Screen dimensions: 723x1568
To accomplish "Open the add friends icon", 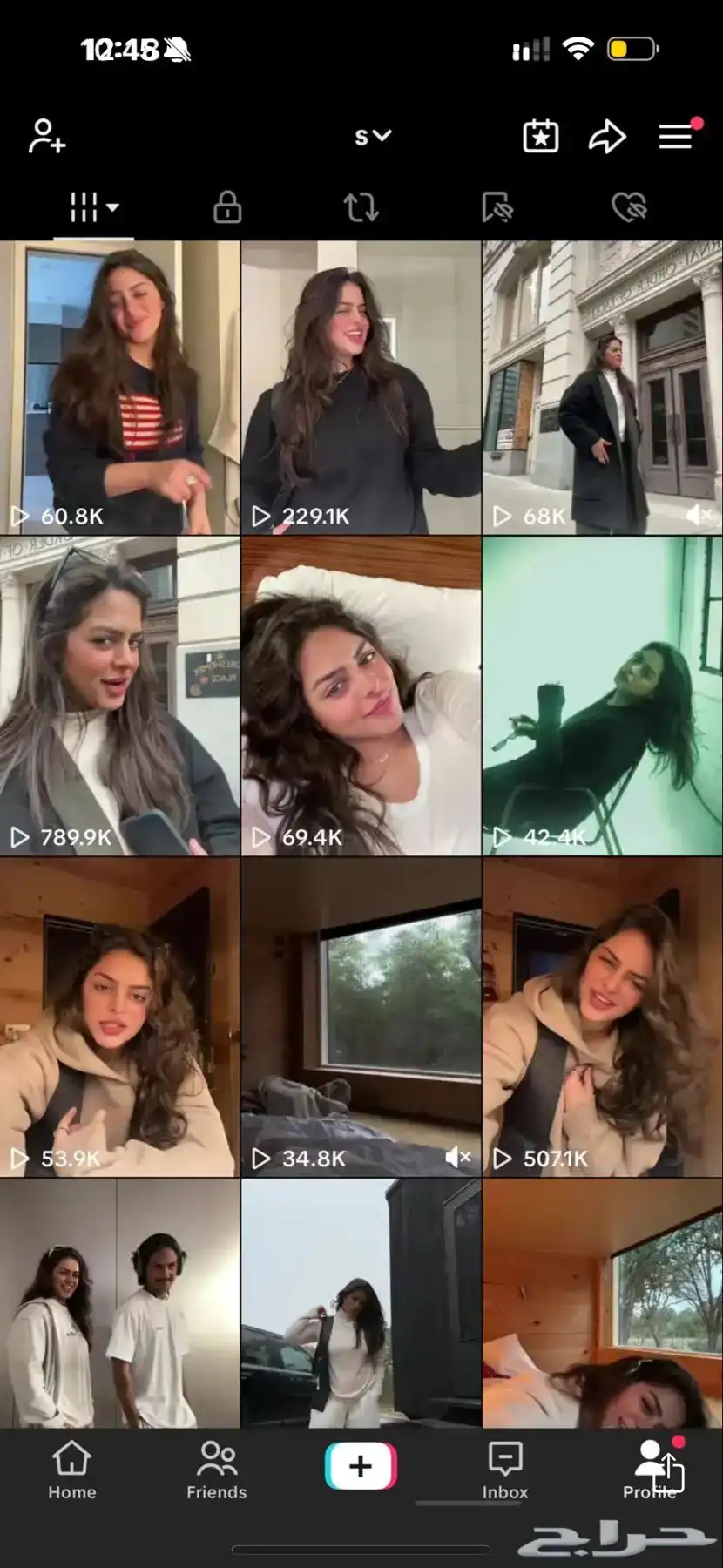I will coord(47,137).
